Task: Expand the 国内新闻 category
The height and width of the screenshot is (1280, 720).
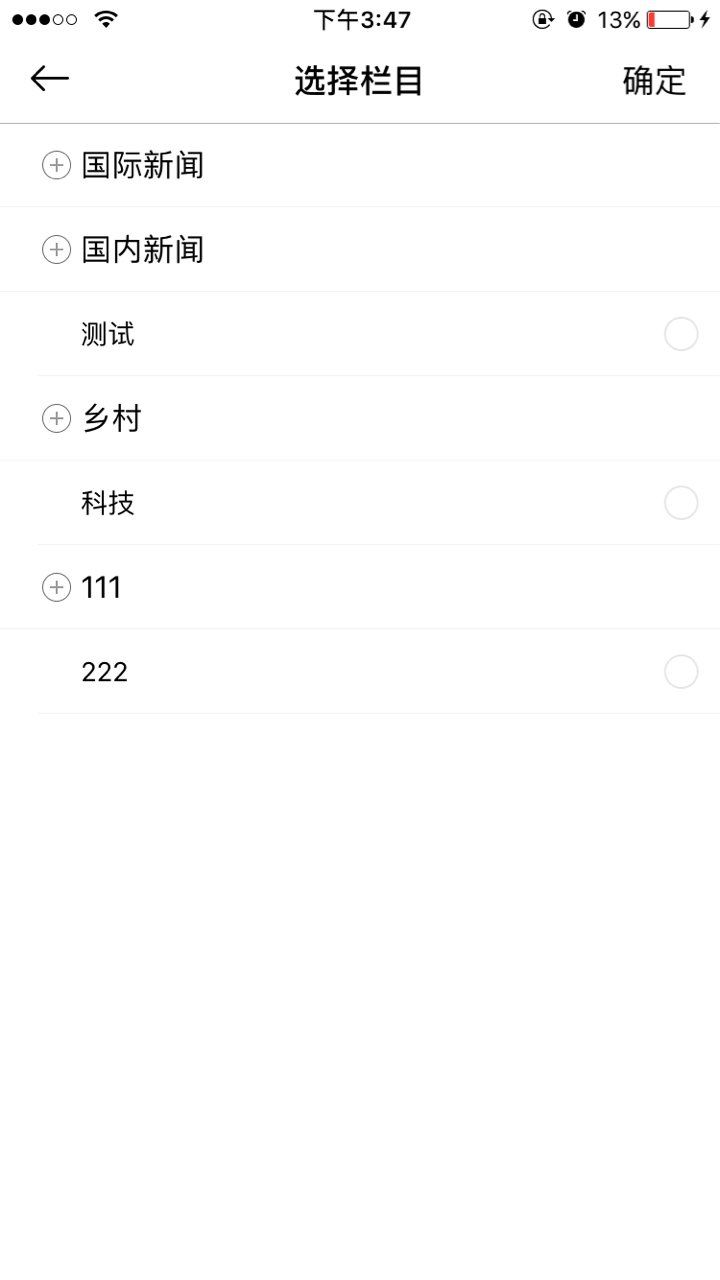Action: click(56, 249)
